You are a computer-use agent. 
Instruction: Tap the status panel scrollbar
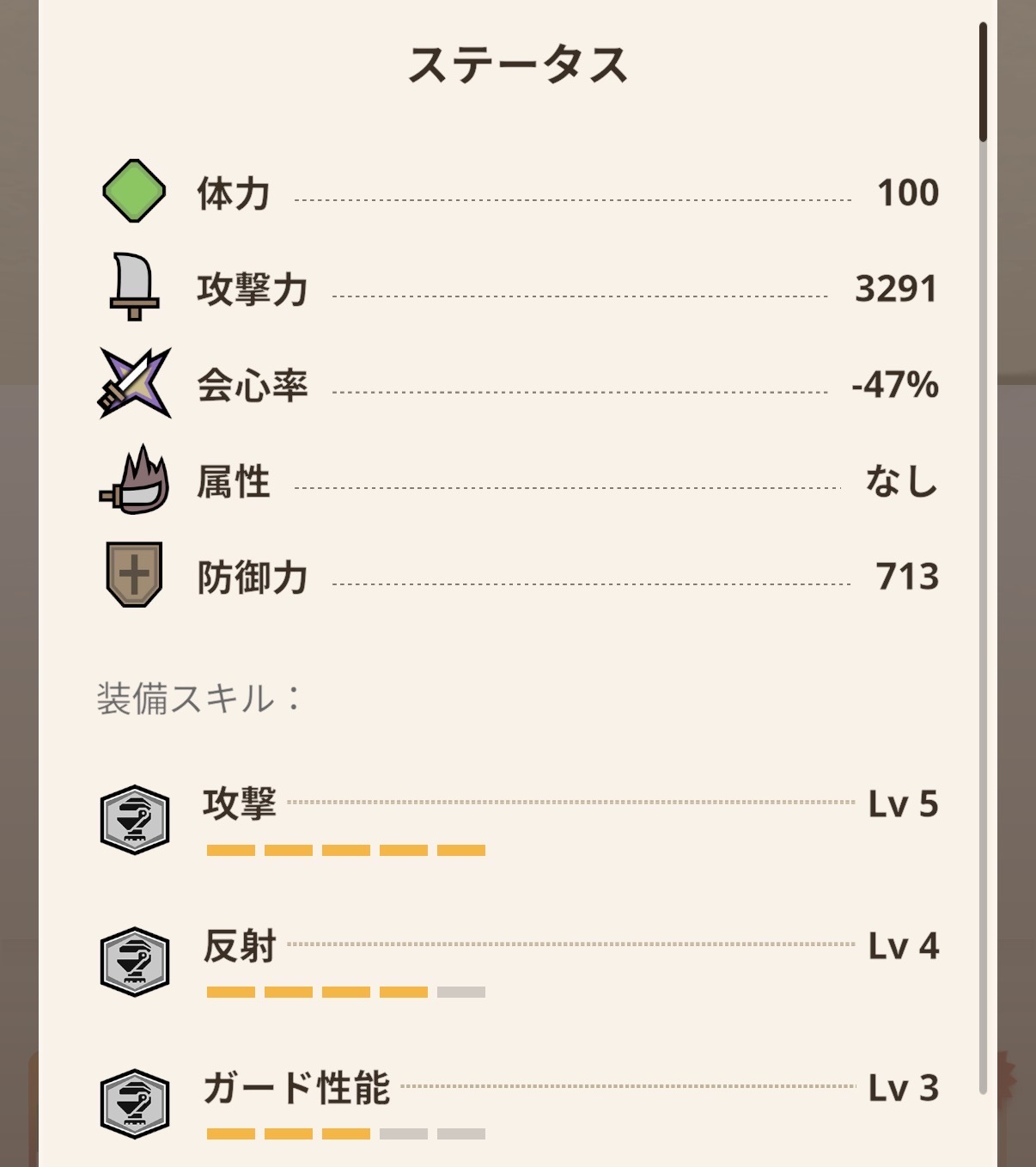tap(983, 82)
